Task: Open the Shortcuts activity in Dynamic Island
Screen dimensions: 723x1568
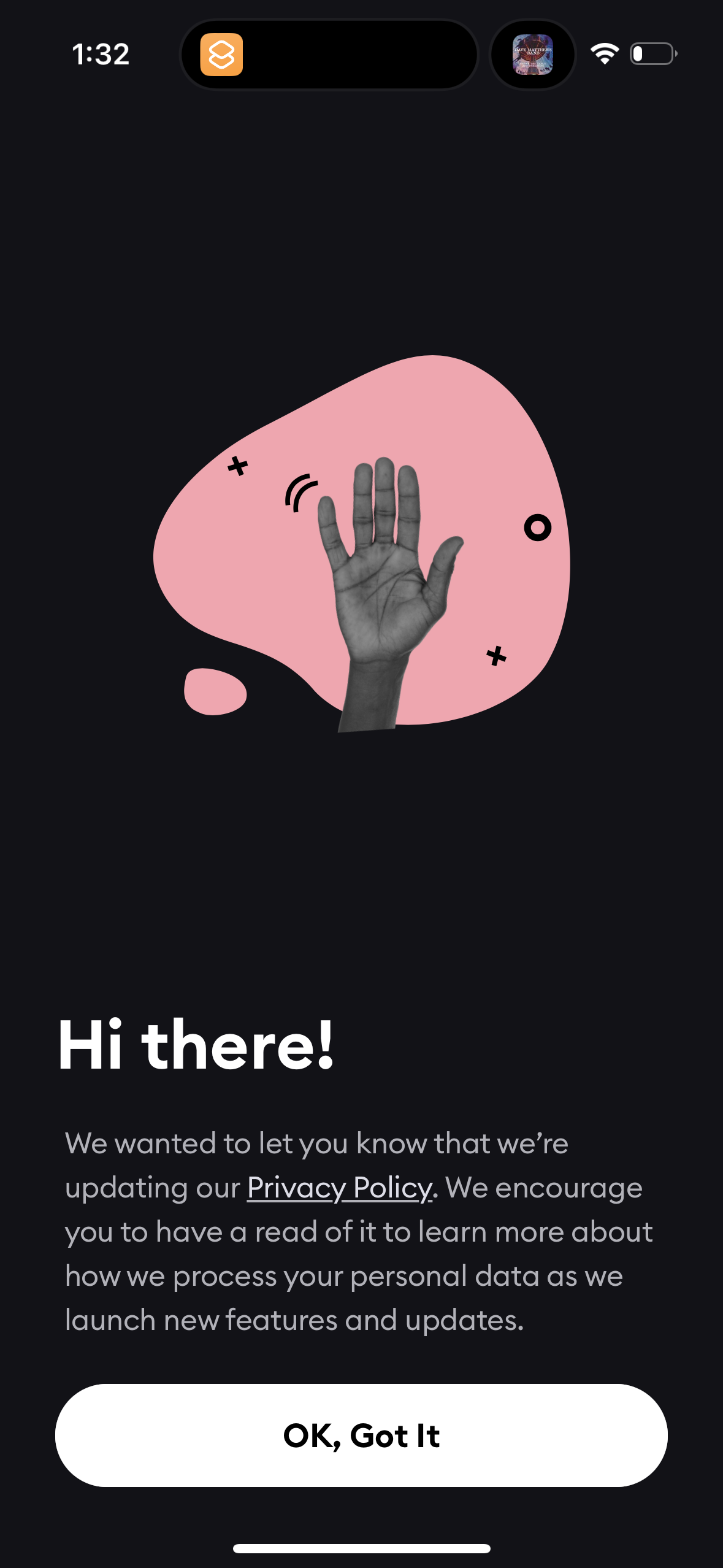Action: point(222,55)
